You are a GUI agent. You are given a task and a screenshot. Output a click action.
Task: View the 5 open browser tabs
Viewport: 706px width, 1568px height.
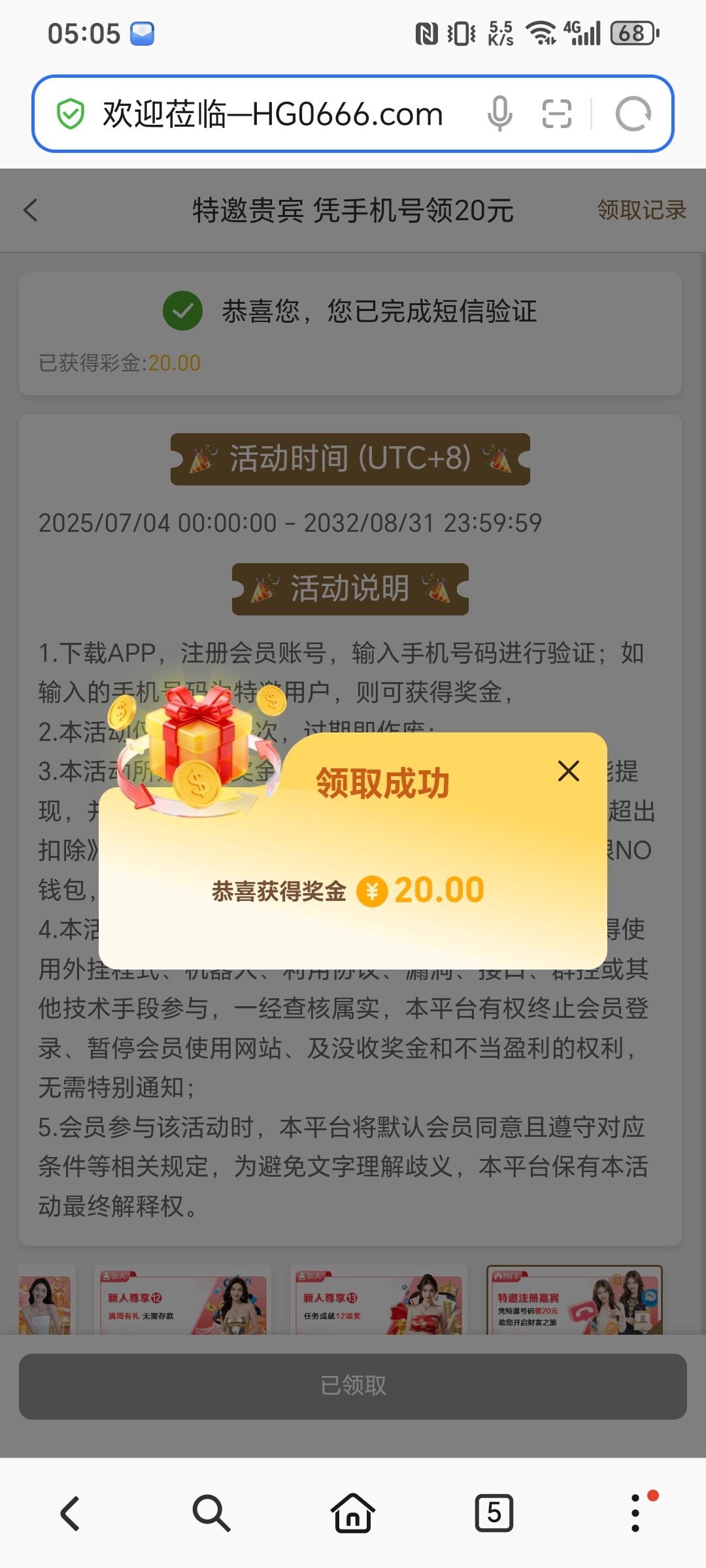[494, 1513]
